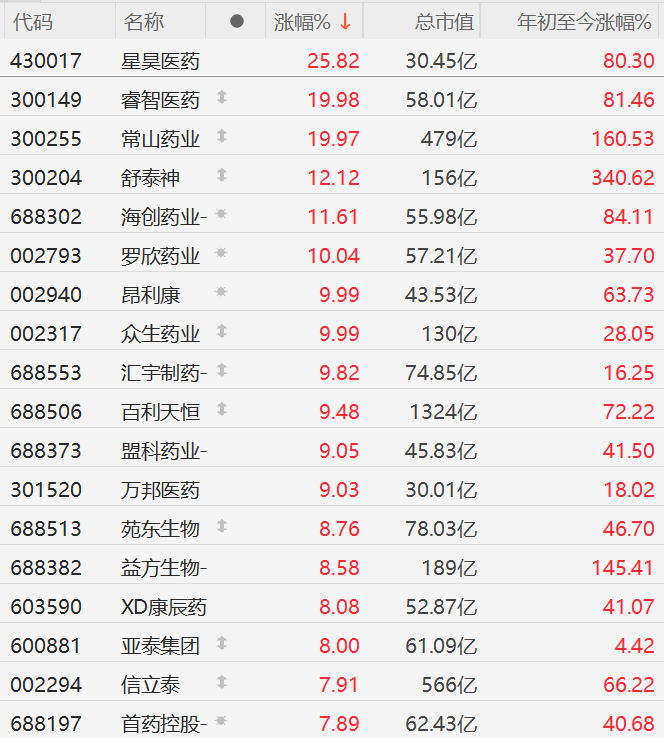View 常山药业 stock details
The image size is (664, 738).
[x=160, y=139]
